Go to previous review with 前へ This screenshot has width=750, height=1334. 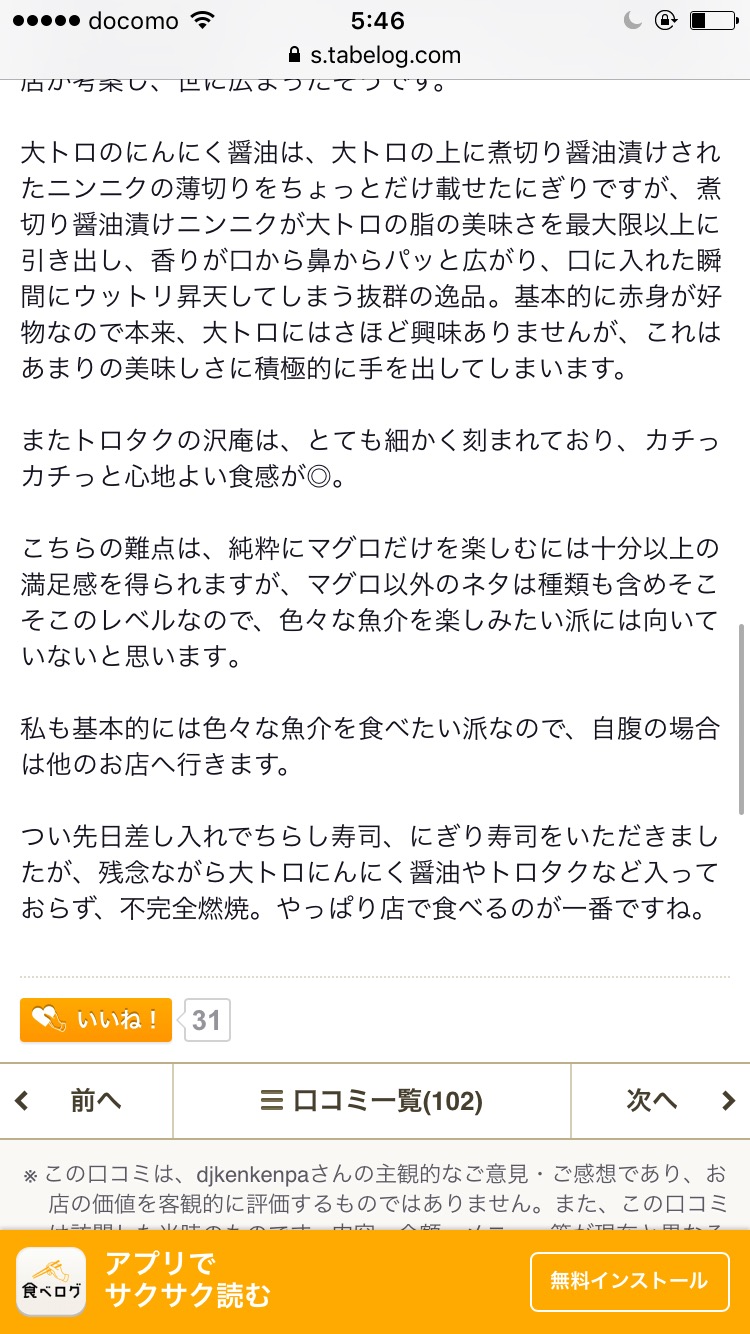click(86, 1101)
